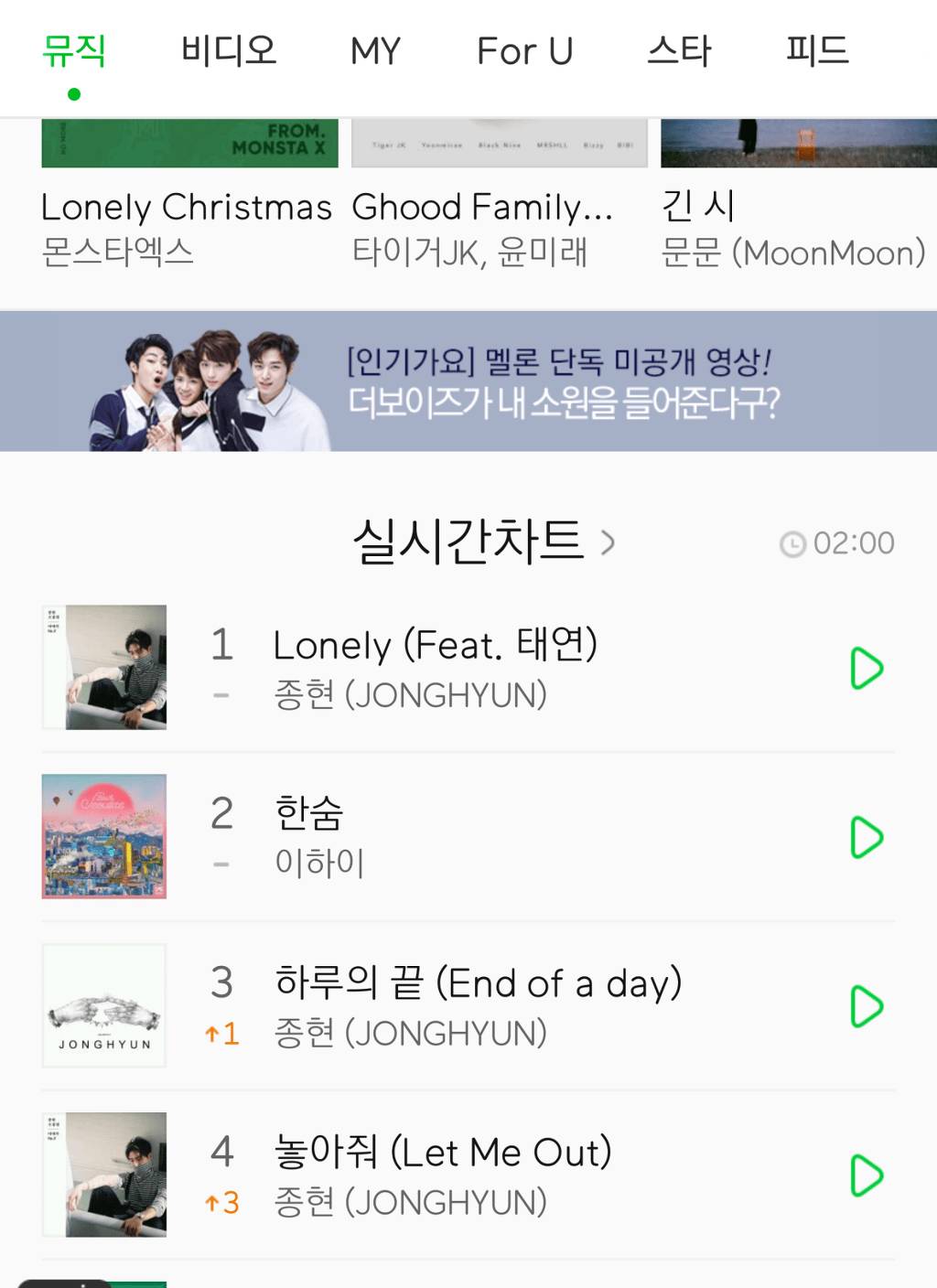Play Lonely (Feat. 태연)
The height and width of the screenshot is (1288, 937).
click(x=866, y=668)
